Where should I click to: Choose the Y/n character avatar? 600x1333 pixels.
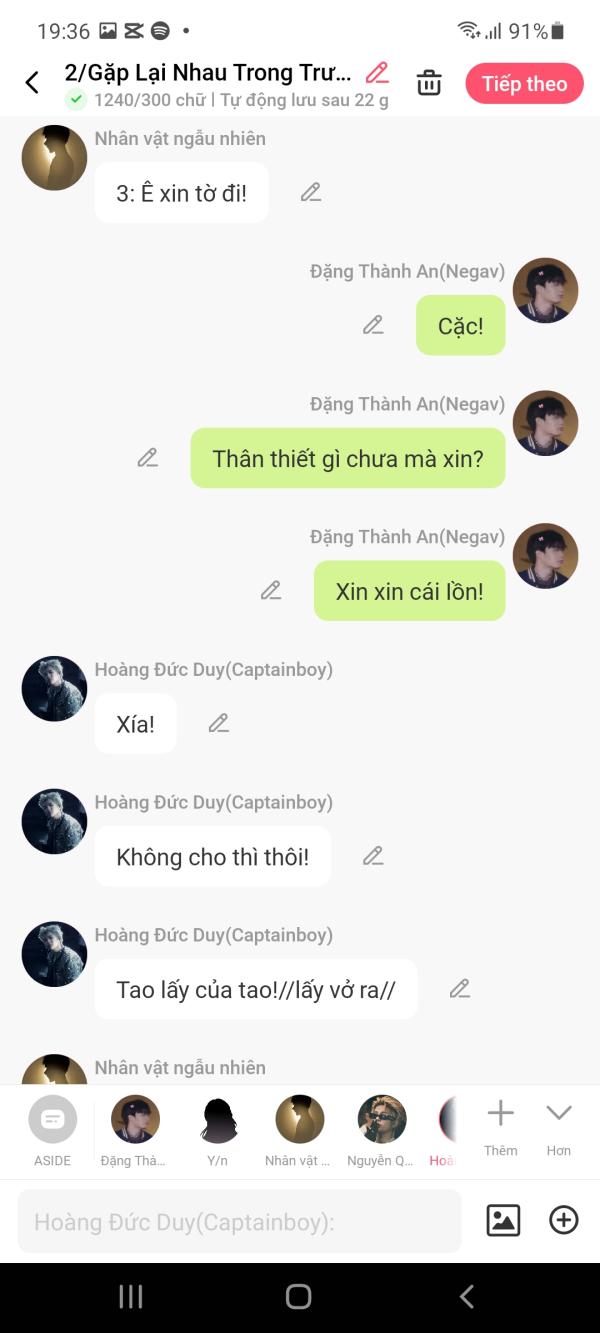[218, 1131]
